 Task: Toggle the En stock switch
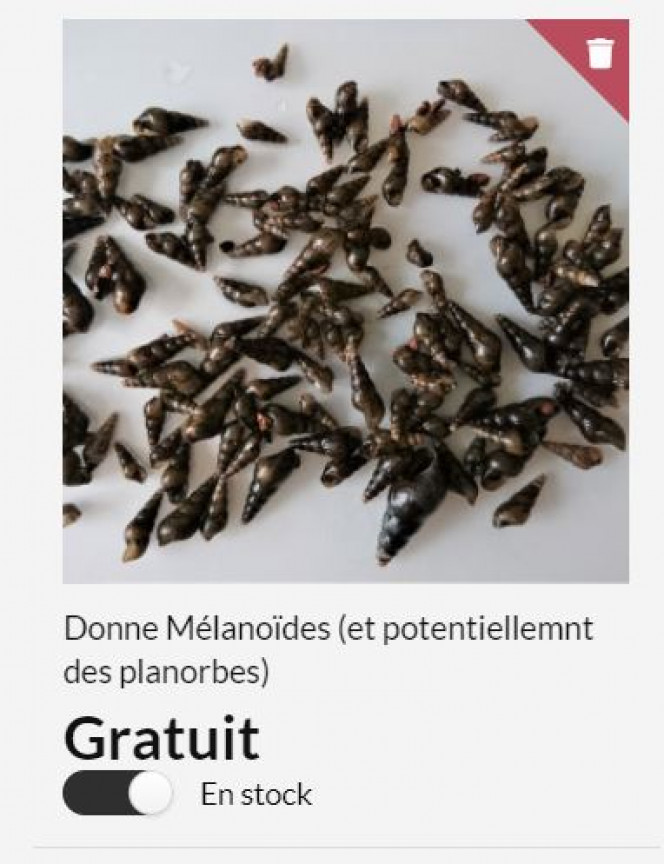click(117, 794)
